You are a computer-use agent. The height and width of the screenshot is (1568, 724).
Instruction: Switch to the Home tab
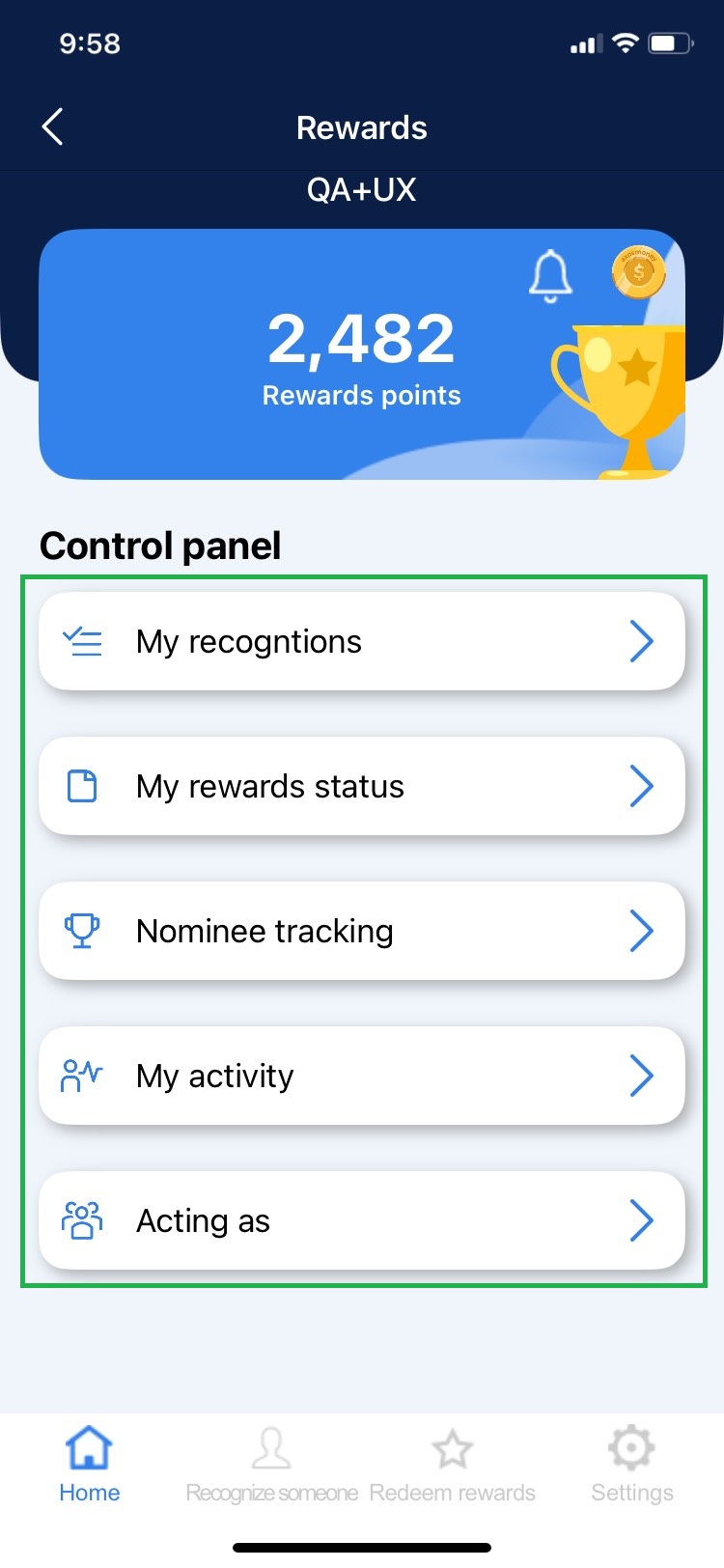[89, 1465]
